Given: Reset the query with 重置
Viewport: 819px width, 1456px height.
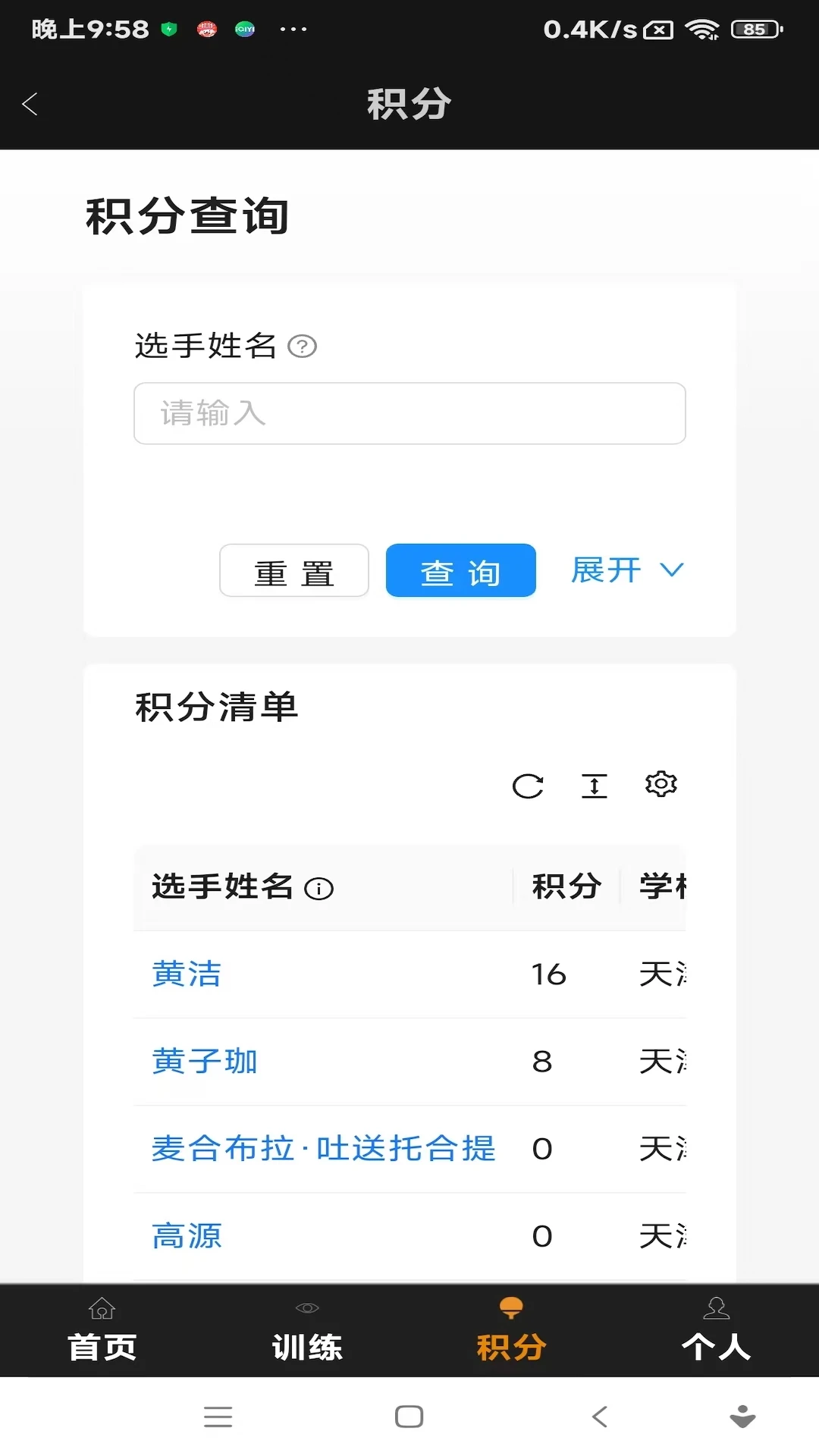Looking at the screenshot, I should click(x=294, y=571).
